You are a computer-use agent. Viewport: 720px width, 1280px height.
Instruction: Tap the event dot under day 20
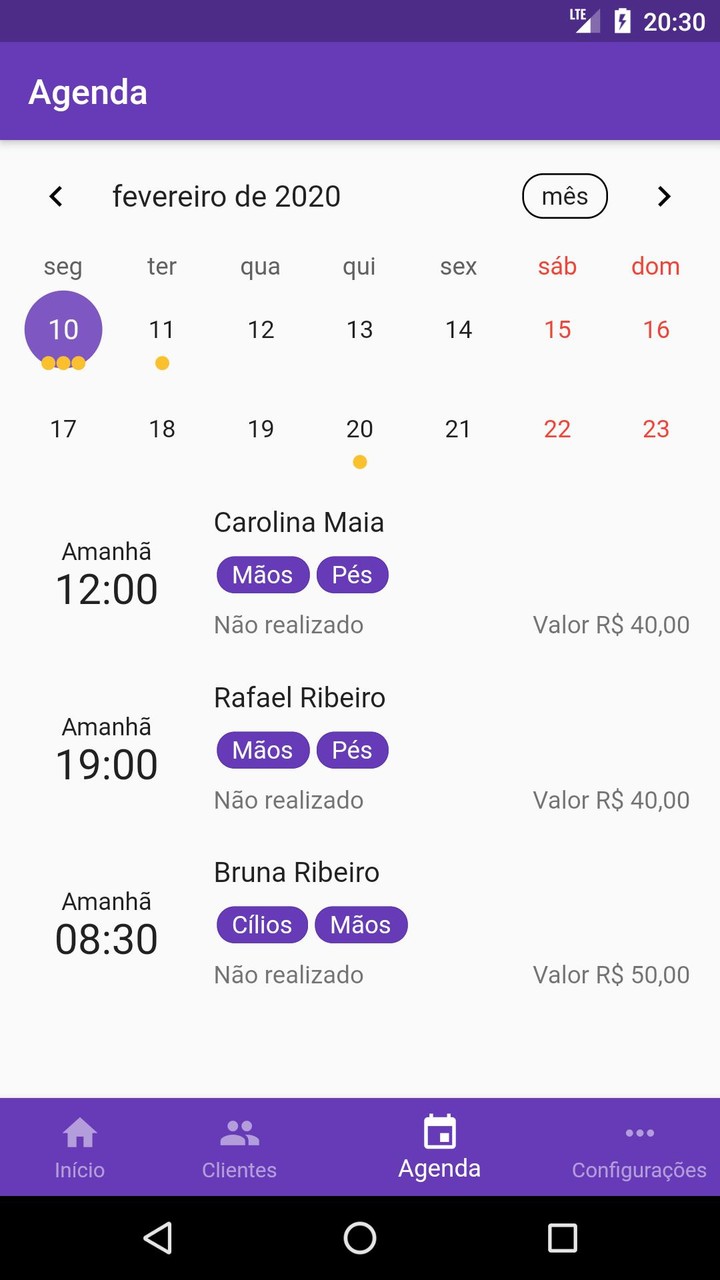[x=359, y=462]
